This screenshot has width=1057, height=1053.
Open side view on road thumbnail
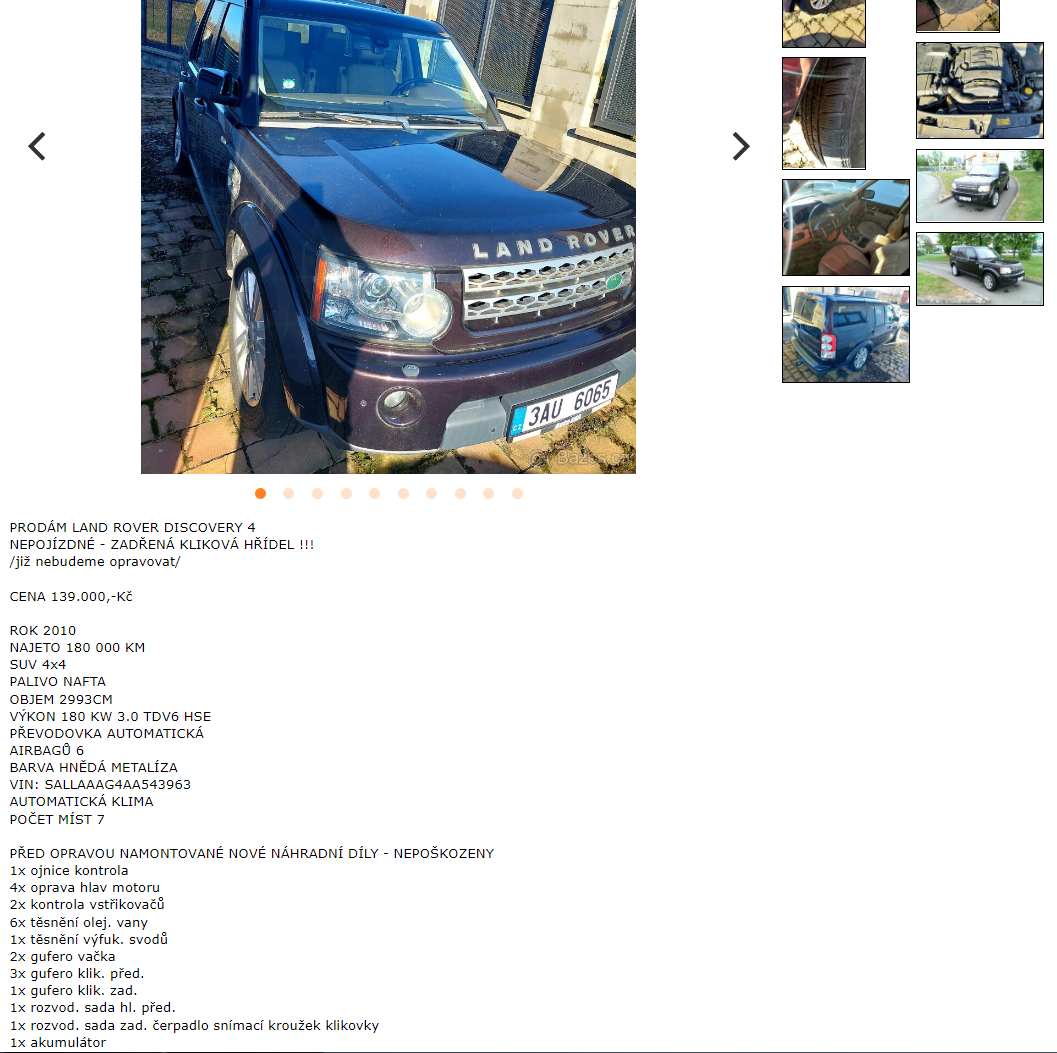(979, 269)
